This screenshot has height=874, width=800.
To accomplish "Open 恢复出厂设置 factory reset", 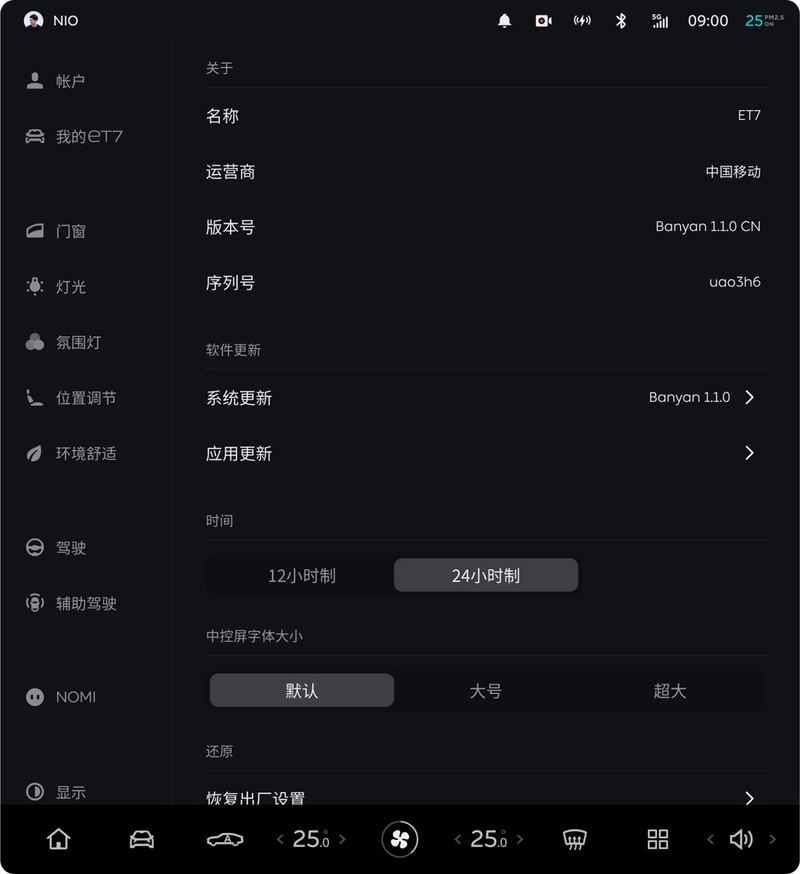I will click(x=483, y=797).
